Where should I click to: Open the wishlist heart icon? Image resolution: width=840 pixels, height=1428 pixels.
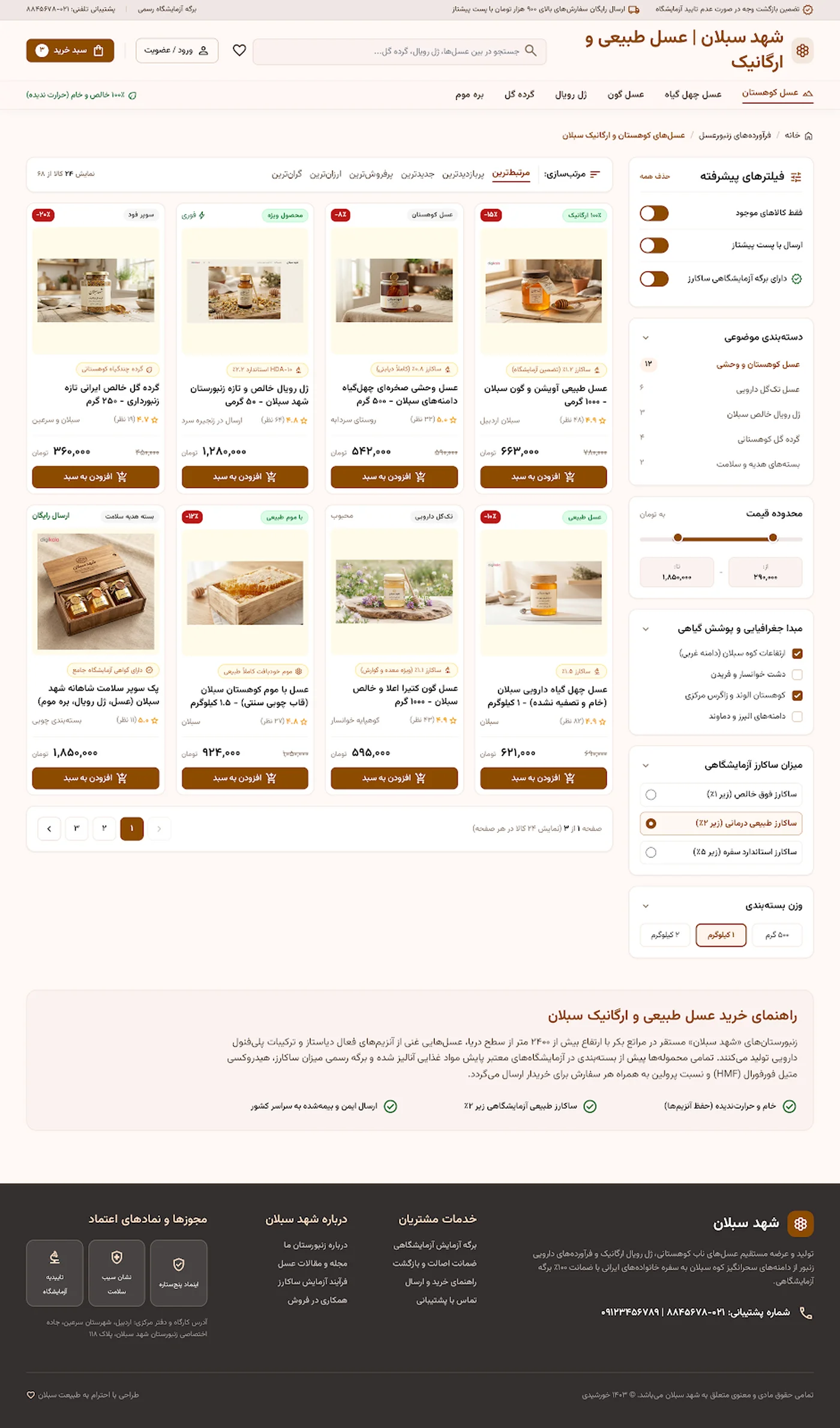point(239,50)
